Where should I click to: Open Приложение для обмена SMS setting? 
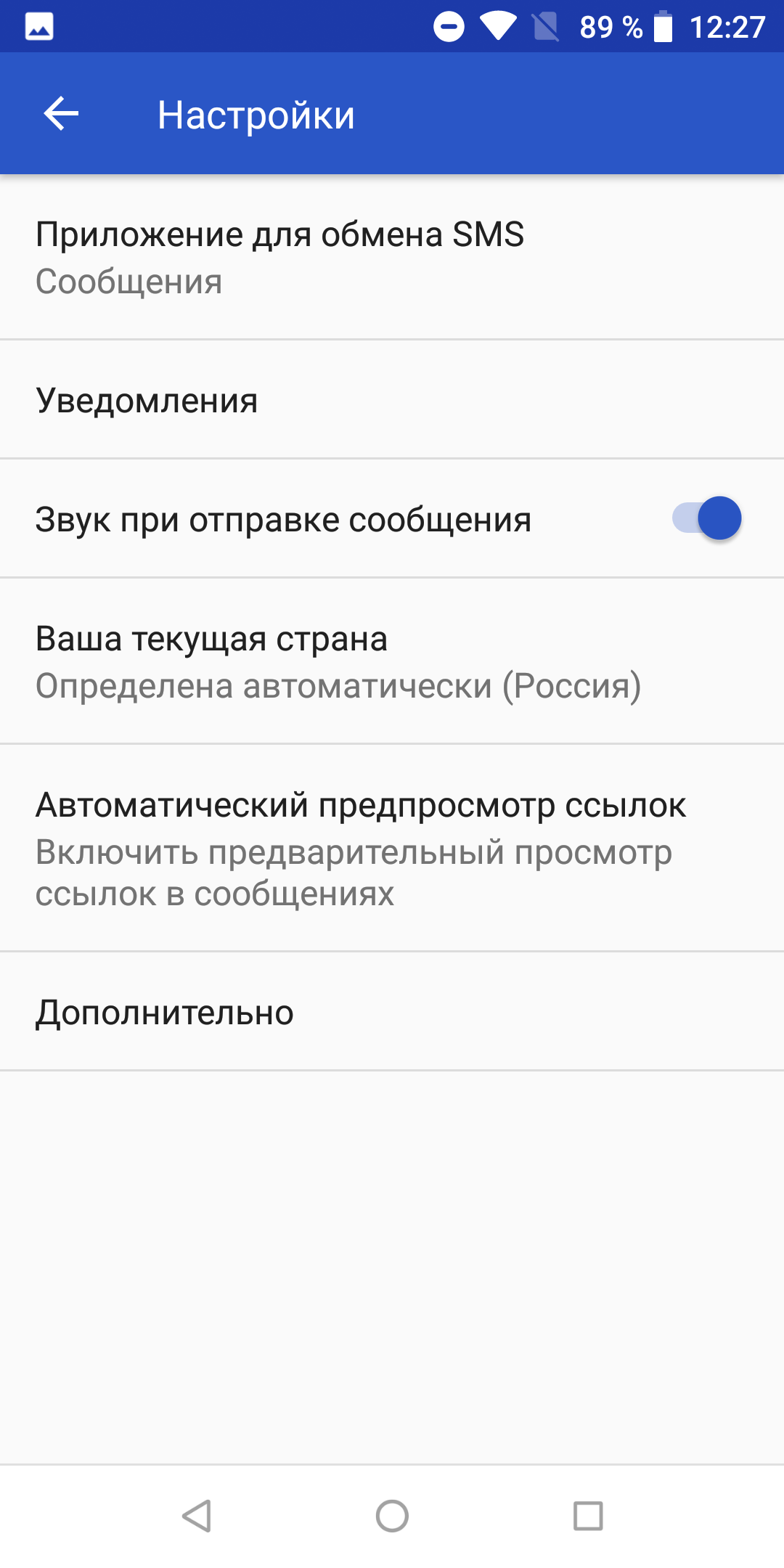[x=392, y=257]
